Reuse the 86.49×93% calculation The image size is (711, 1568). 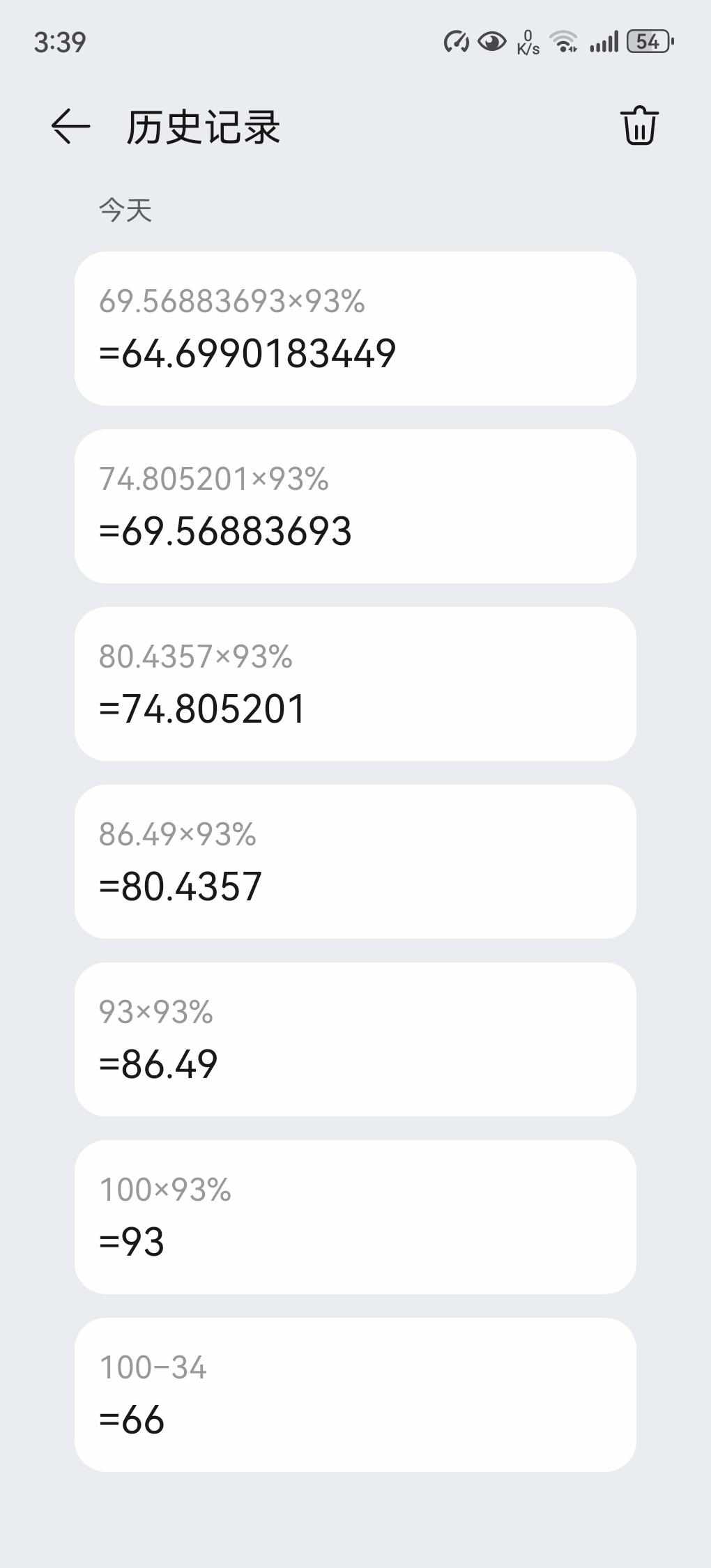click(355, 861)
